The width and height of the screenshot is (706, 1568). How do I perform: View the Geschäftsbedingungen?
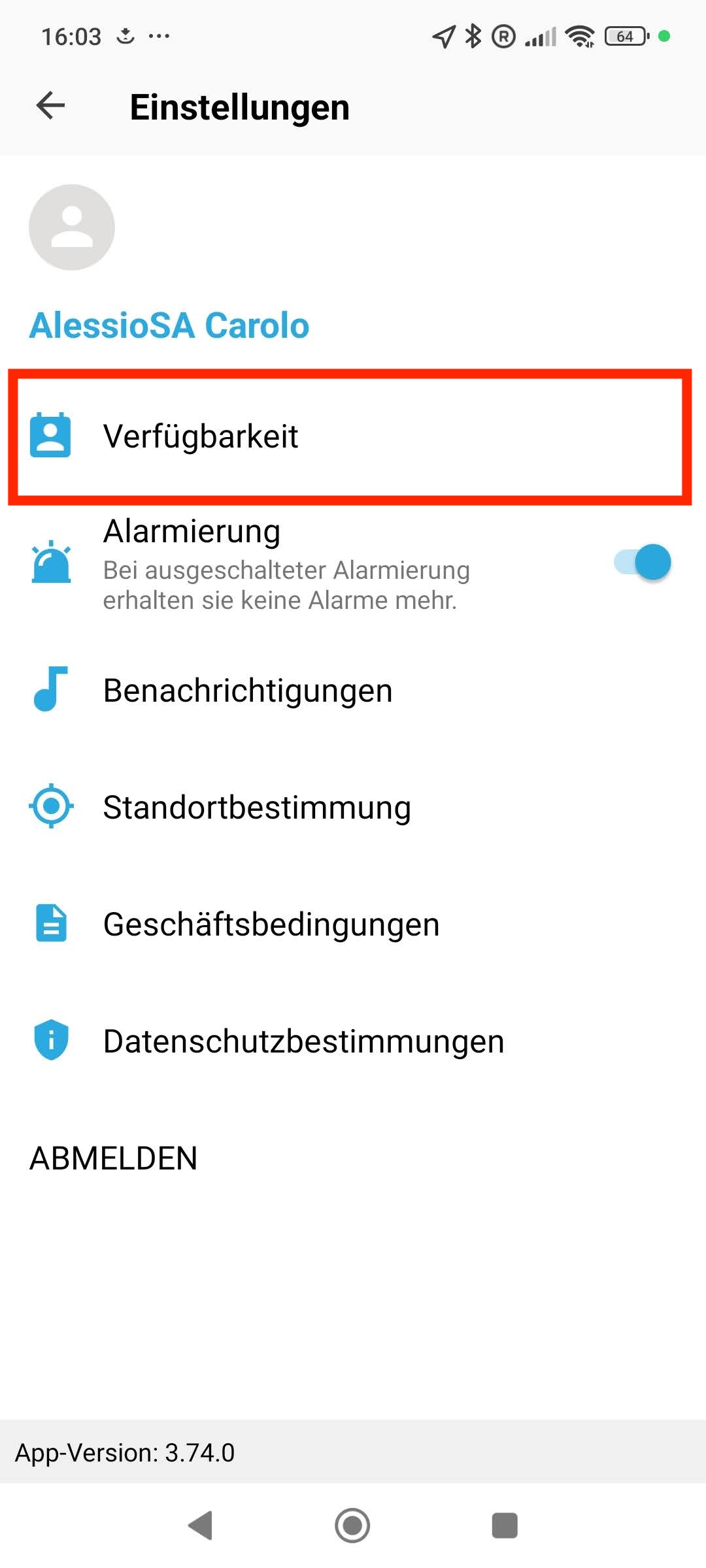pos(271,924)
